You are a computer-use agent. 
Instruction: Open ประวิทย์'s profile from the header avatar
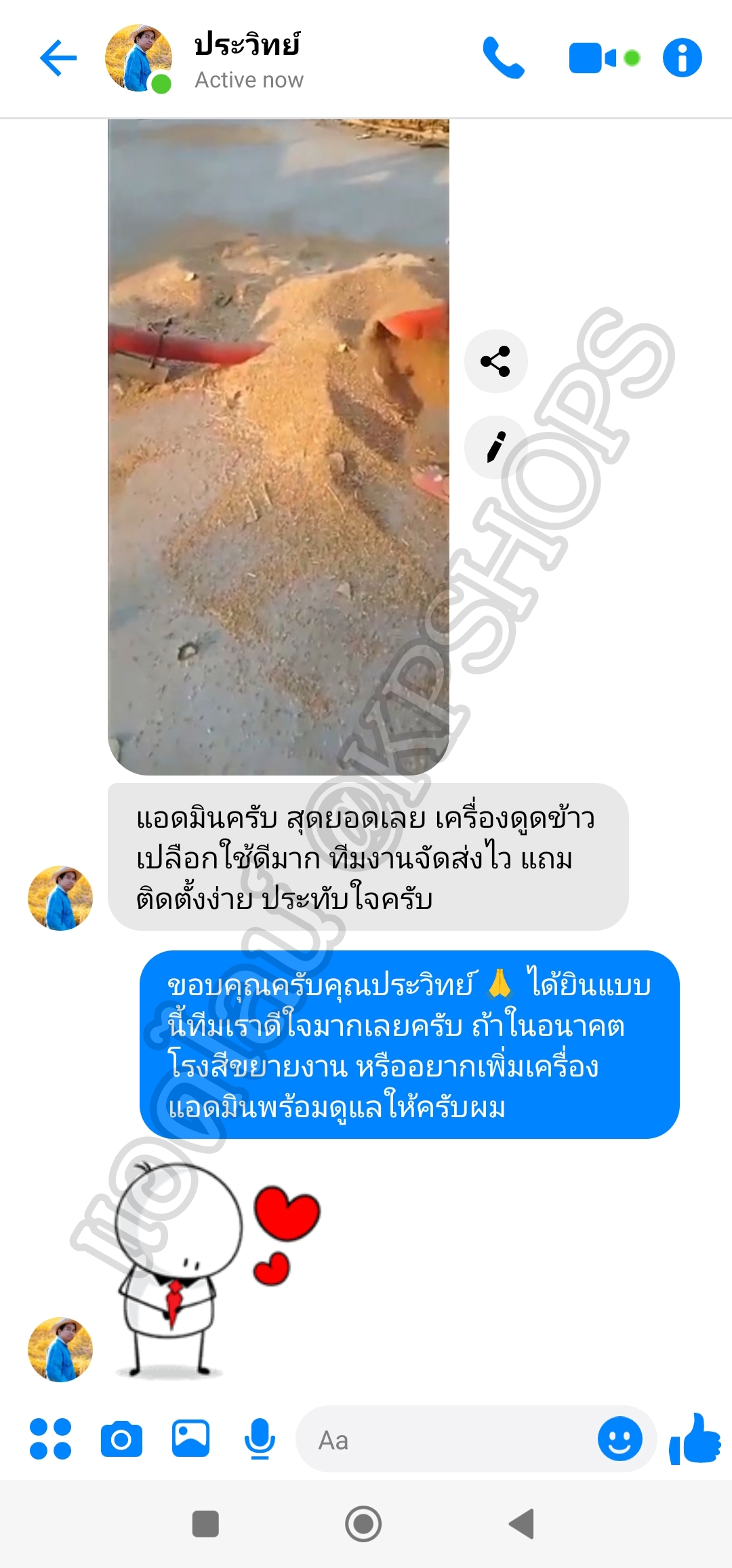tap(138, 58)
